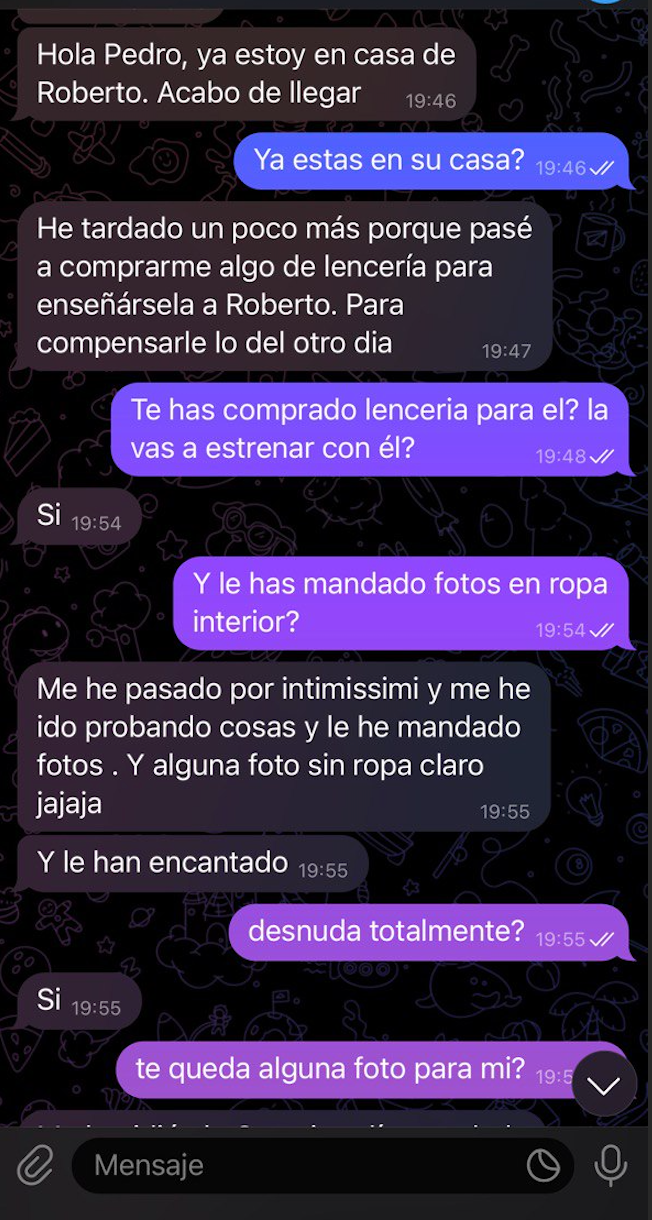The image size is (652, 1220).
Task: Tap the microphone to record voice message
Action: point(610,1165)
